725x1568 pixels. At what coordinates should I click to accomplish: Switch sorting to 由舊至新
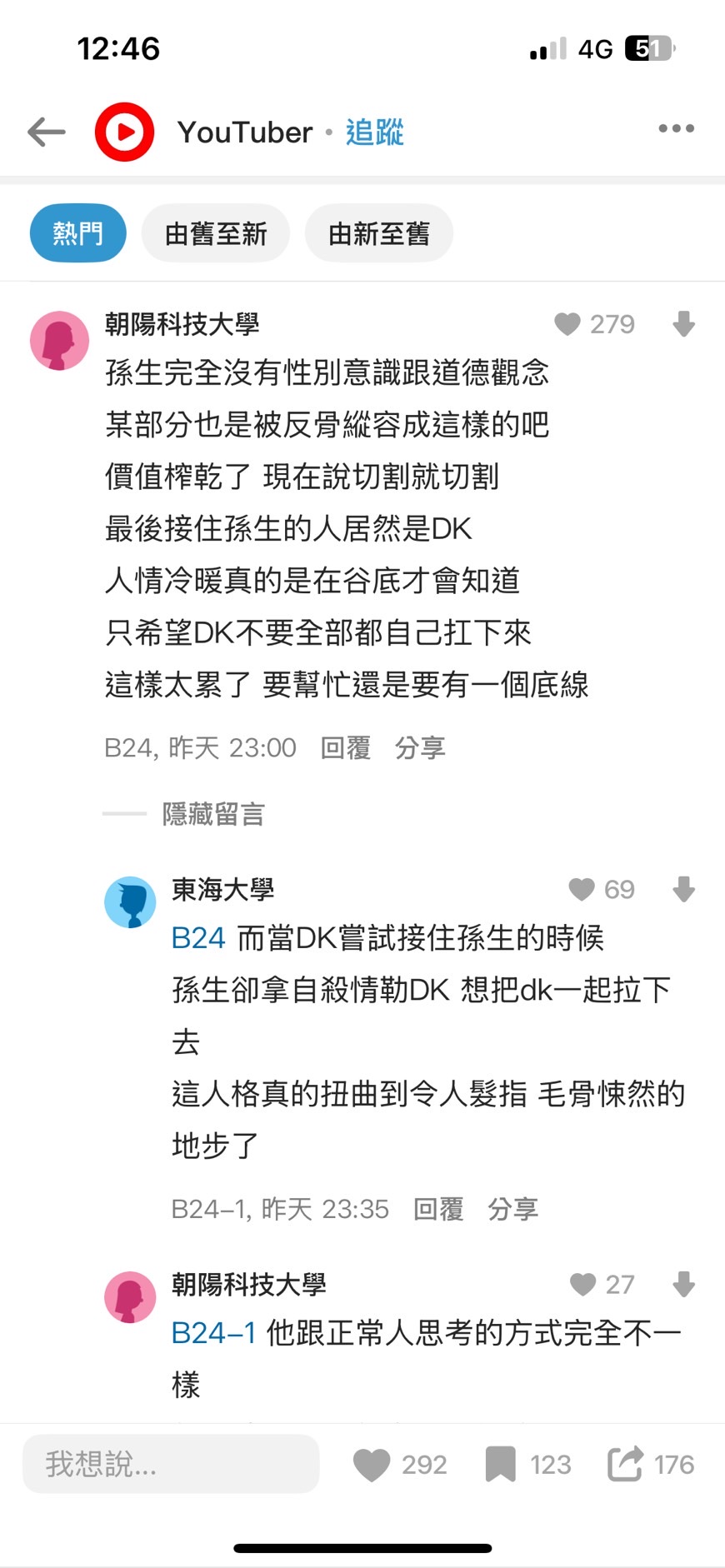[216, 233]
